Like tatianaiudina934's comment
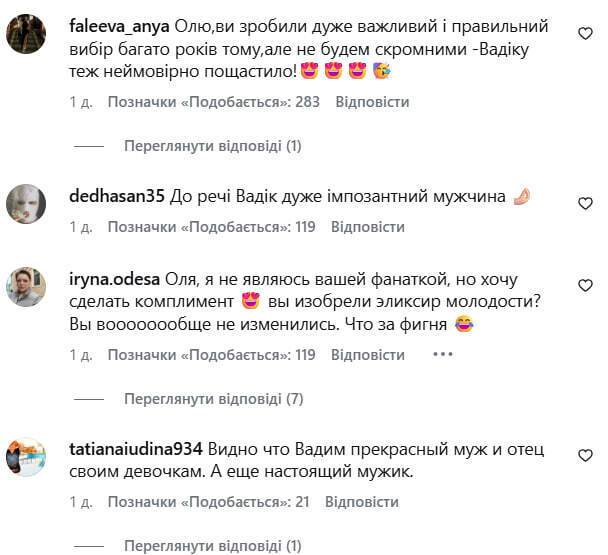The width and height of the screenshot is (608, 555). point(585,455)
